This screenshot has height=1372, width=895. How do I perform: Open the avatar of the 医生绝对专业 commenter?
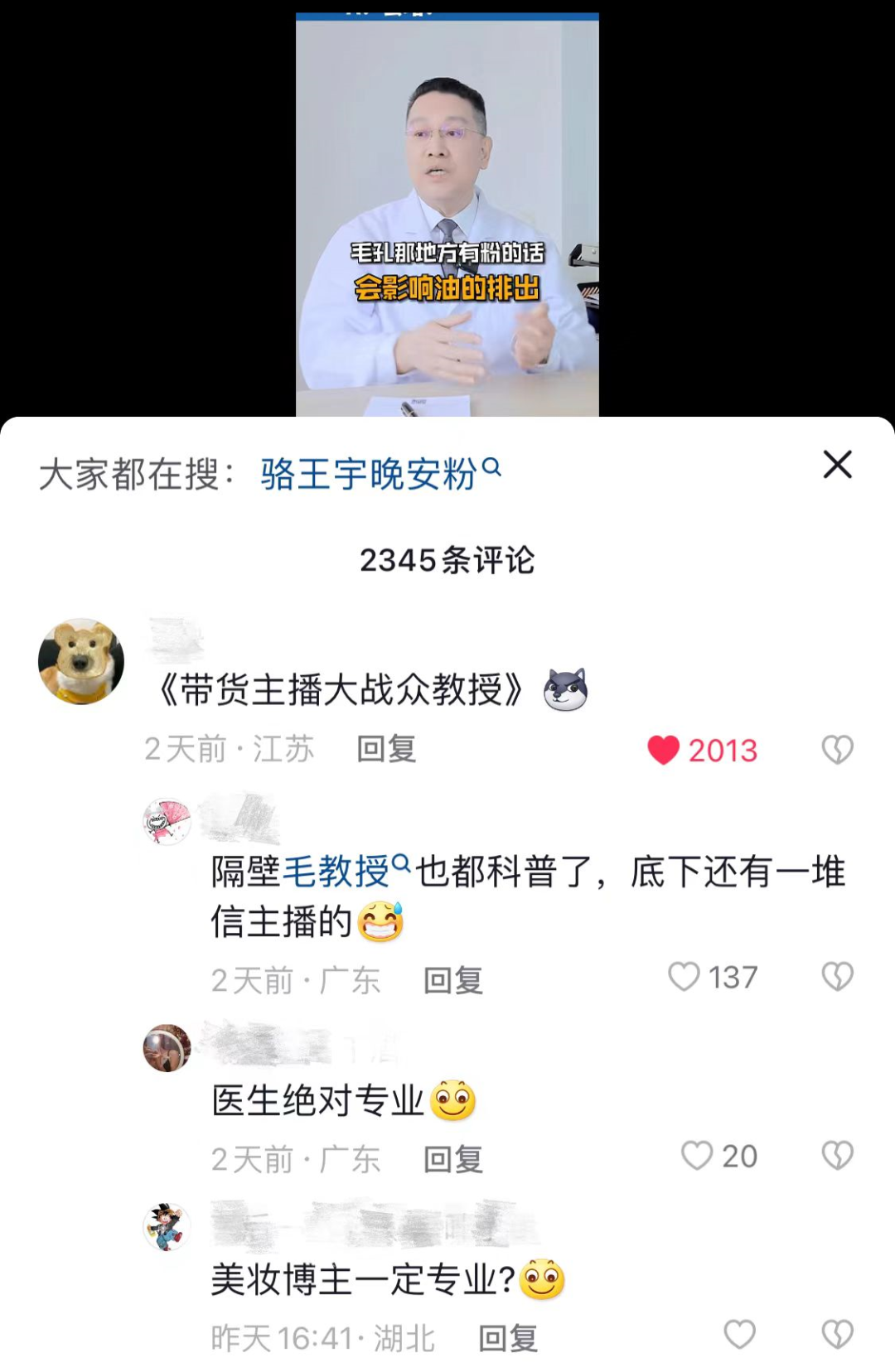pos(167,1047)
